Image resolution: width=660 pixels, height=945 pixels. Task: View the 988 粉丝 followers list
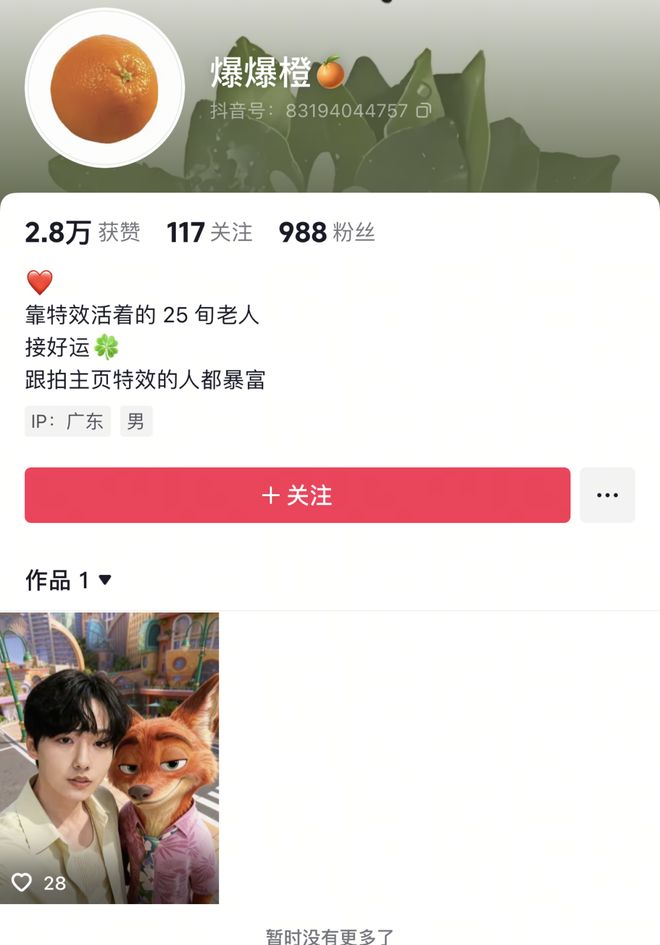tap(326, 233)
